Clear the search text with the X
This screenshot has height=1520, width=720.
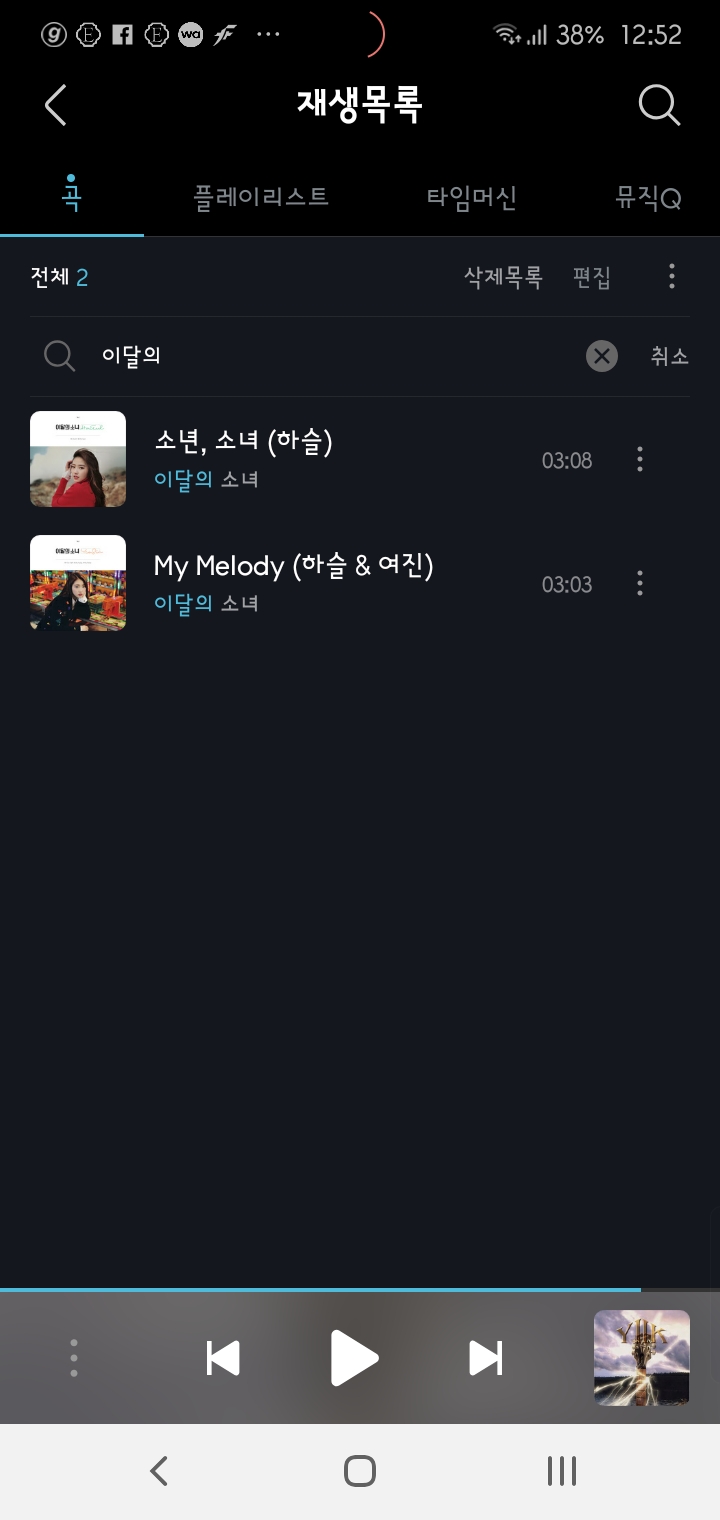click(x=602, y=356)
